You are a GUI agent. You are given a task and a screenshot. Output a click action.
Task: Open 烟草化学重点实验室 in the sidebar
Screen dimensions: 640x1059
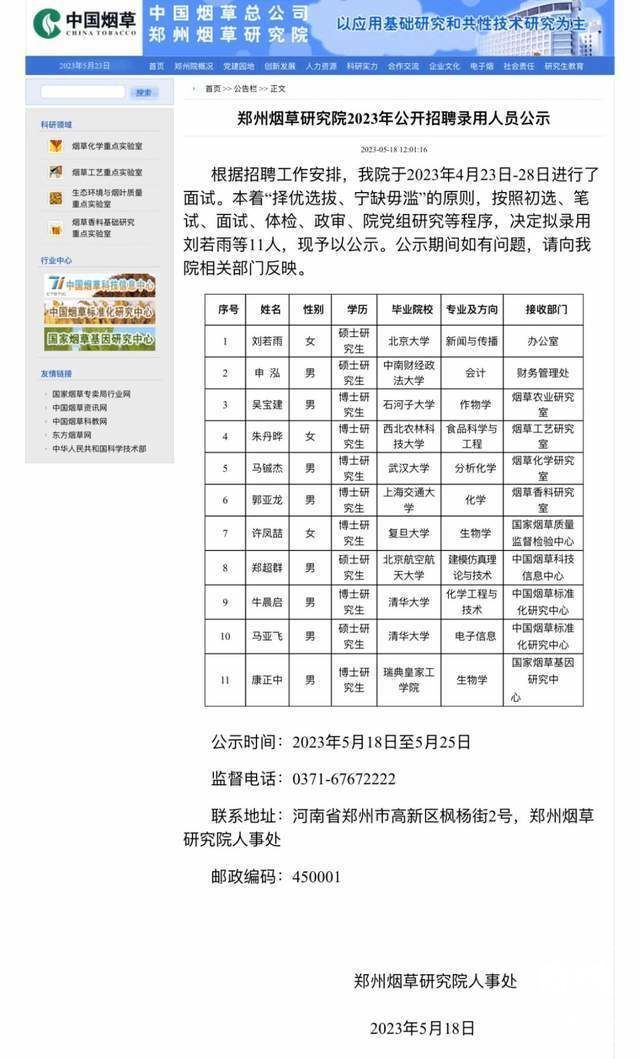coord(107,146)
